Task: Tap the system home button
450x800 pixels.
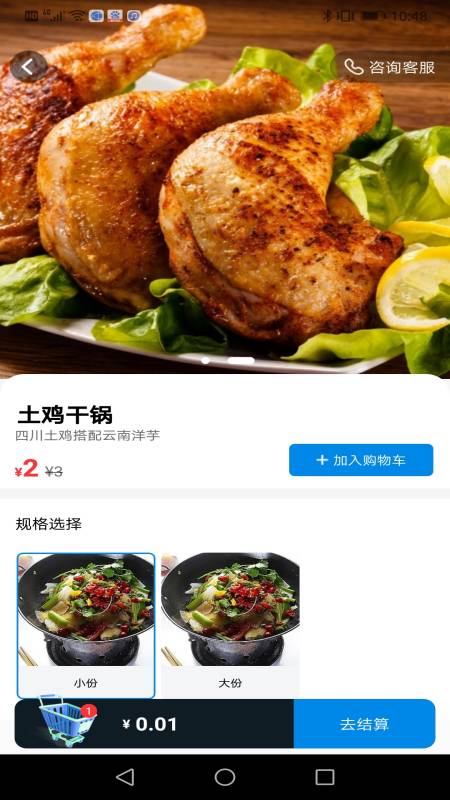Action: pyautogui.click(x=225, y=777)
